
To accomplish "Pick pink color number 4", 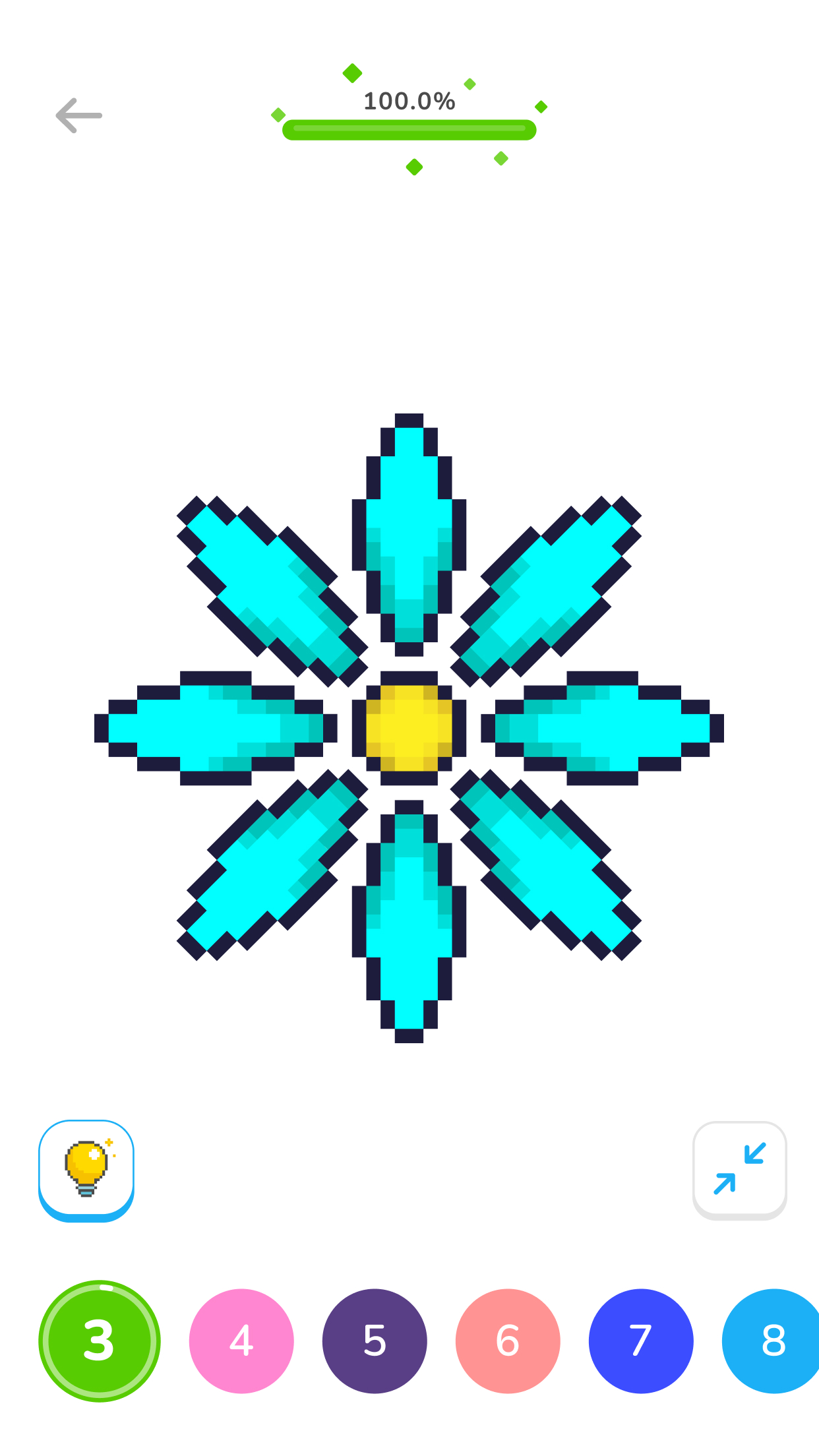I will (x=241, y=1341).
